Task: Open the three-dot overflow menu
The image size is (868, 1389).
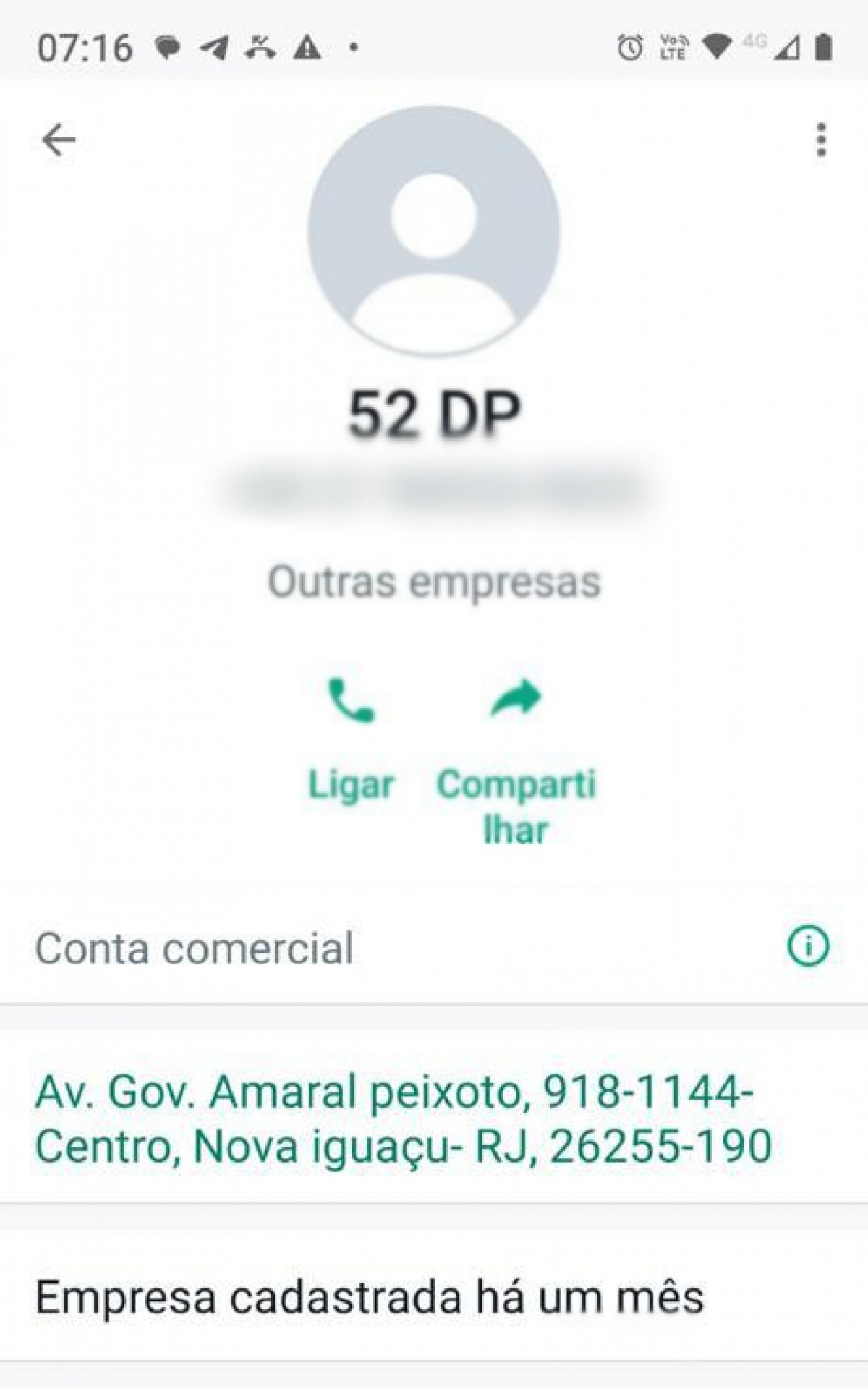Action: (x=820, y=139)
